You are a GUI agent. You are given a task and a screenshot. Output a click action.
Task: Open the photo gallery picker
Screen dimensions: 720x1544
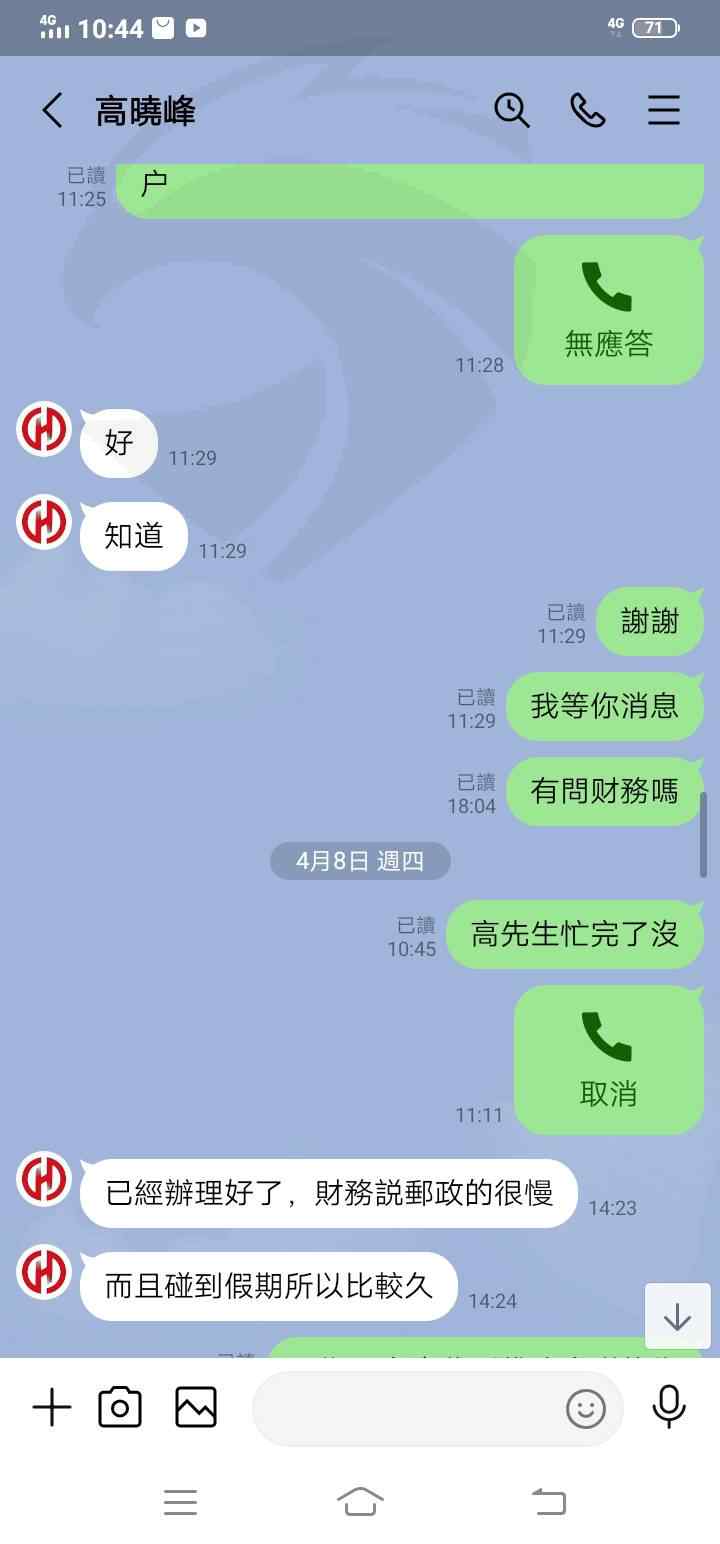(196, 1408)
